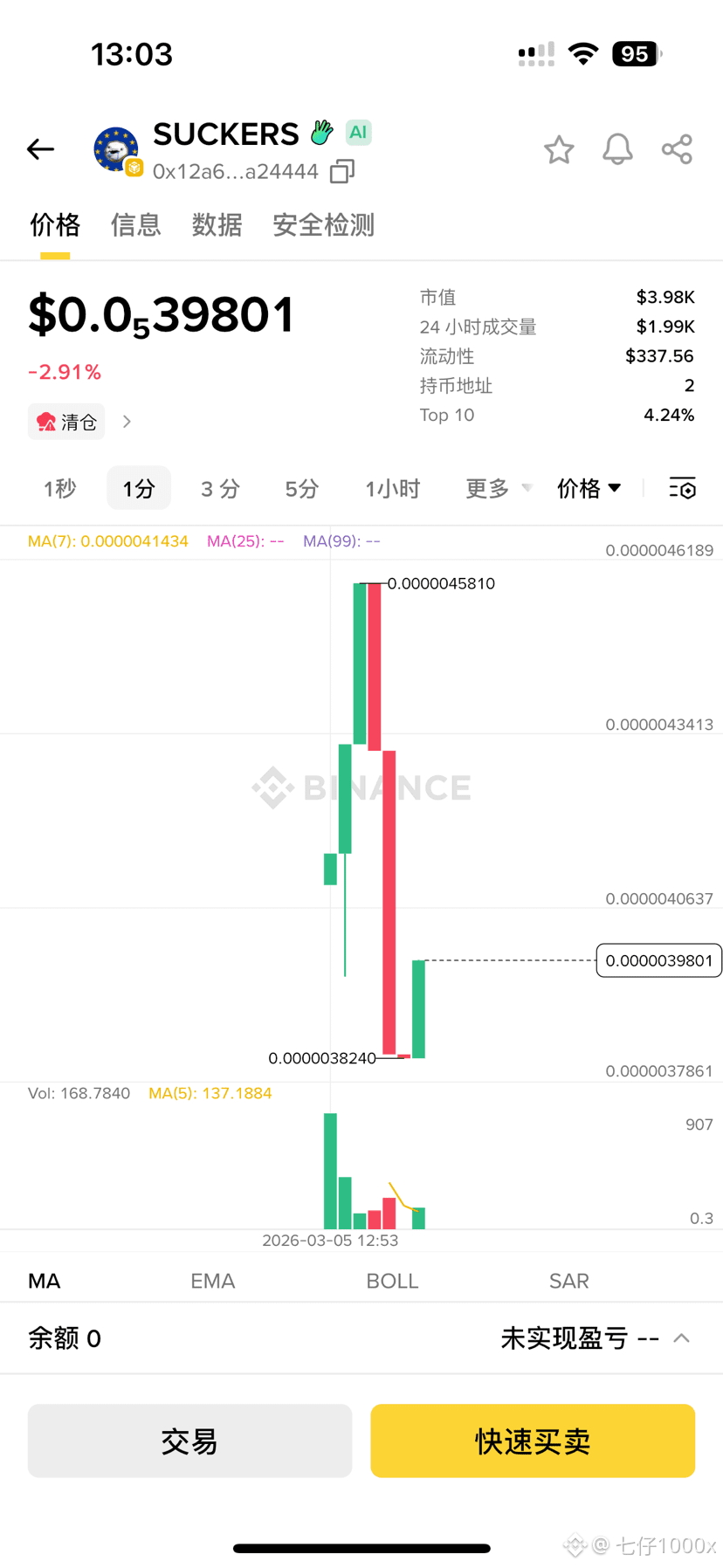The width and height of the screenshot is (723, 1568).
Task: Select the EMA indicator
Action: 212,1281
